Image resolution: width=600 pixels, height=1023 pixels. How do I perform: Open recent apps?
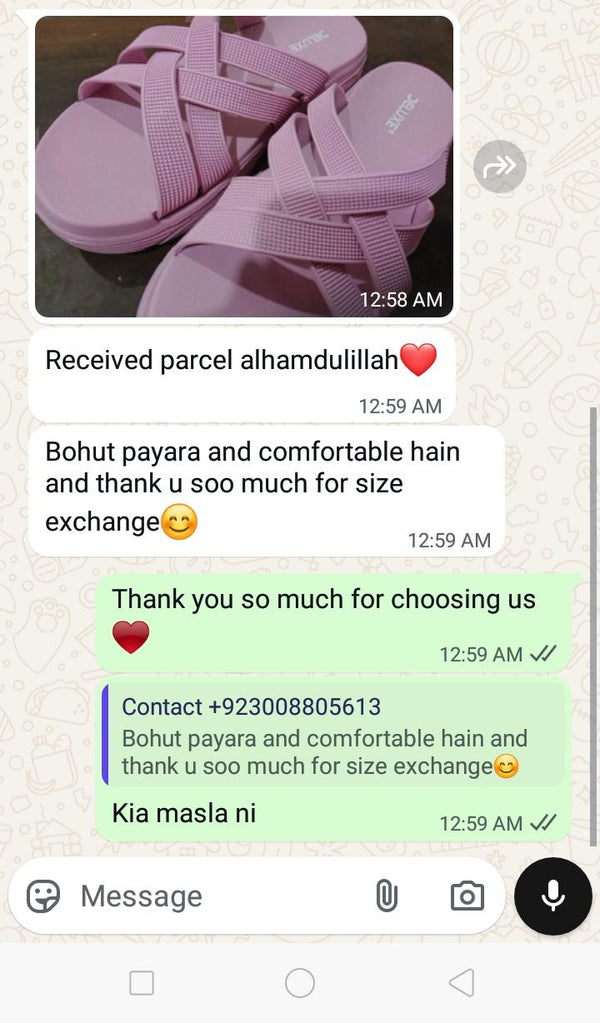click(142, 983)
